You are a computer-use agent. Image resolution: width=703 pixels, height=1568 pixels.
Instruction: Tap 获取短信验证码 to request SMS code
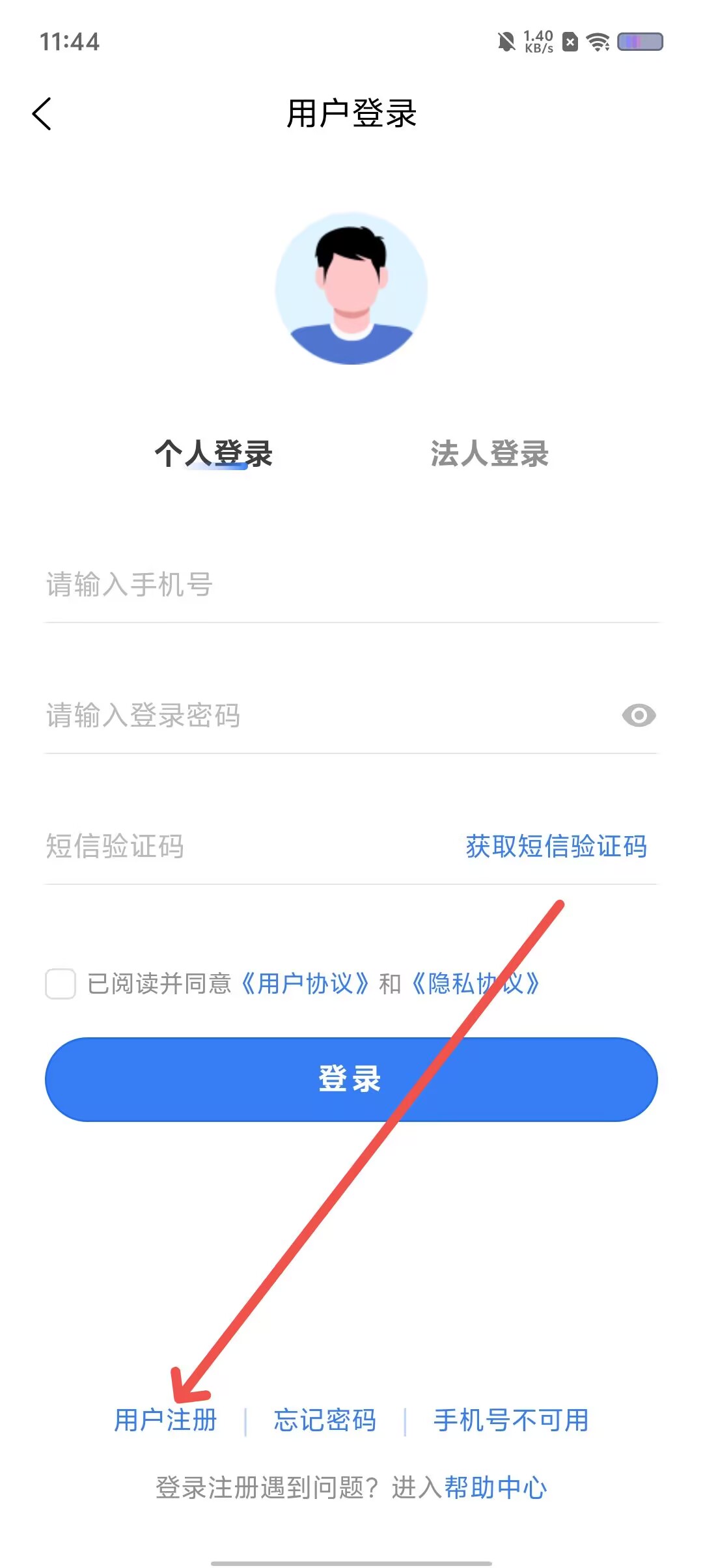[557, 847]
